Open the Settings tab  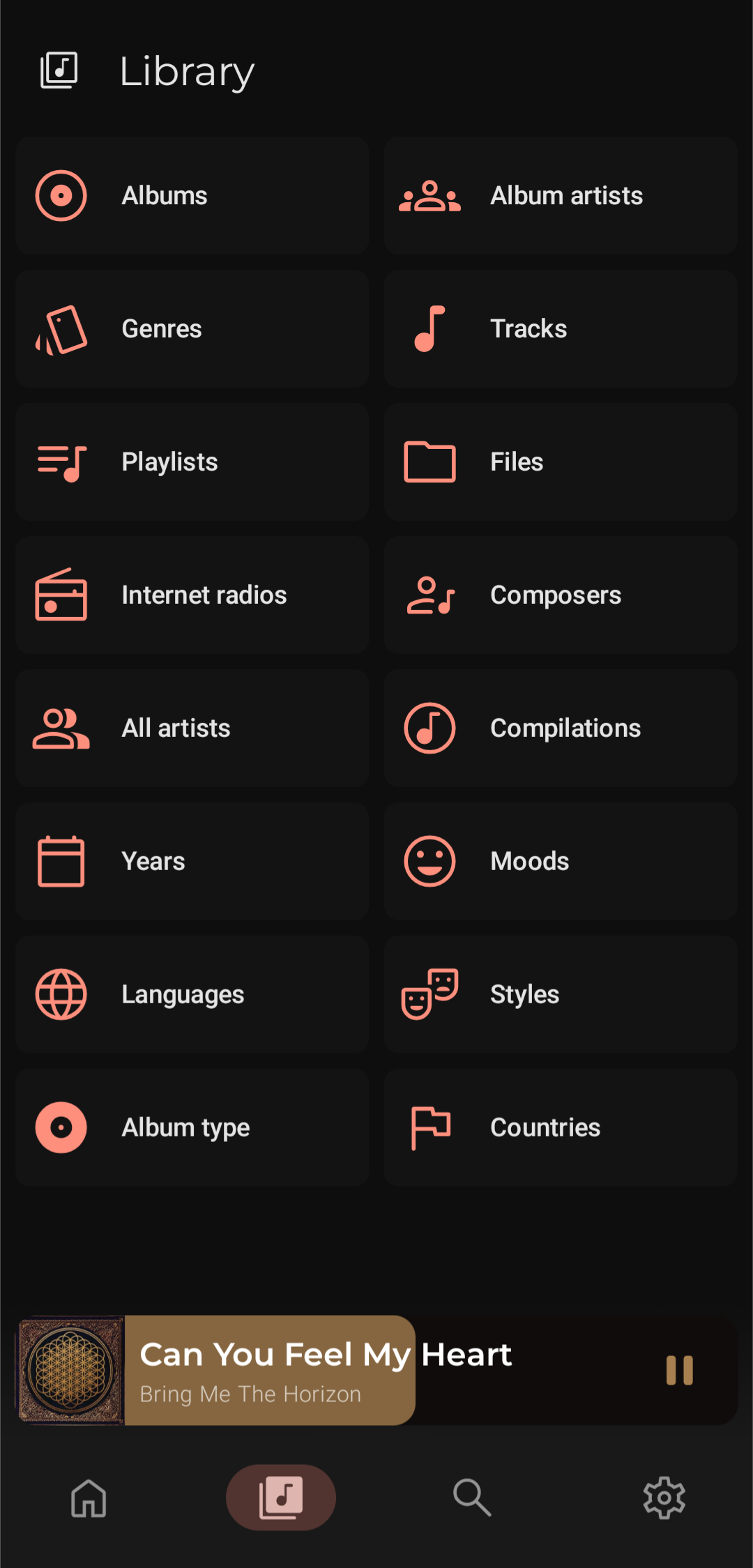(664, 1498)
